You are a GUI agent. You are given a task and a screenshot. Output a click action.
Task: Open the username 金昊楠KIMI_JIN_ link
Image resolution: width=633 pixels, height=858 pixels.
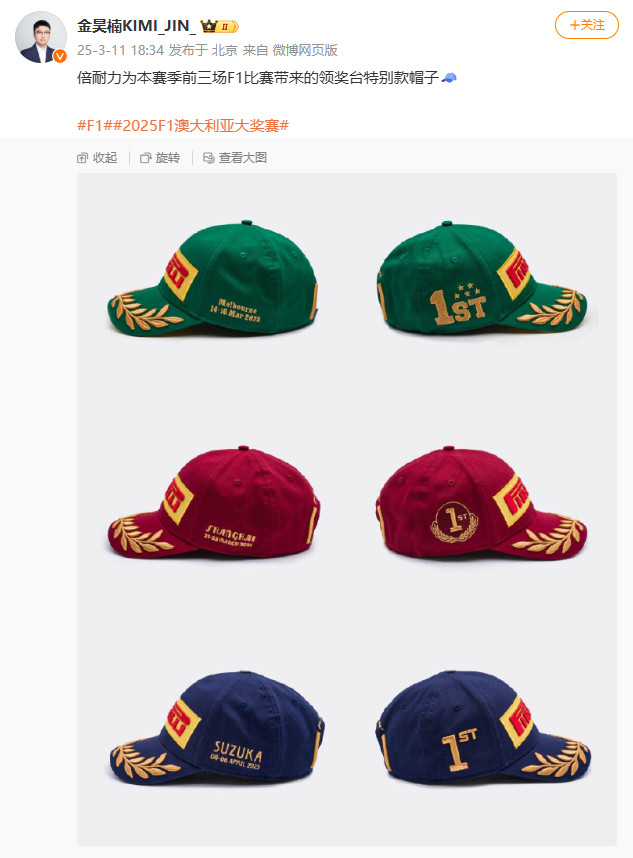click(x=137, y=26)
